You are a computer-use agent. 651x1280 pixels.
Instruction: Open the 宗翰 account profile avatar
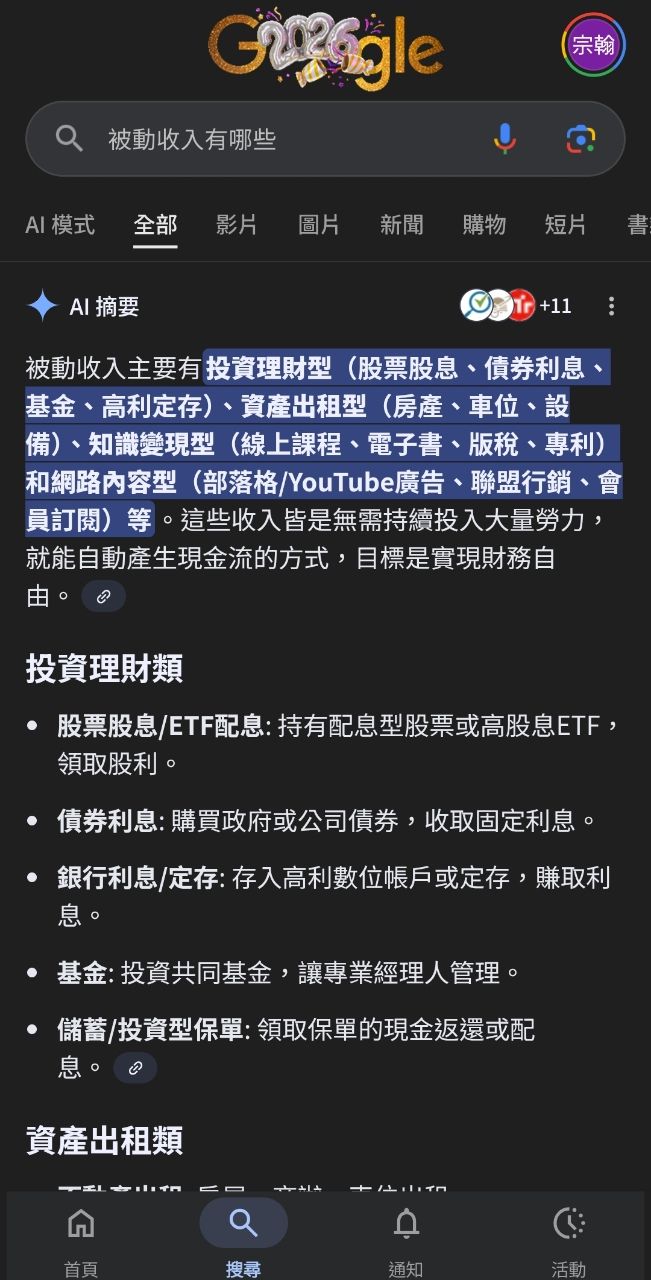click(x=593, y=44)
